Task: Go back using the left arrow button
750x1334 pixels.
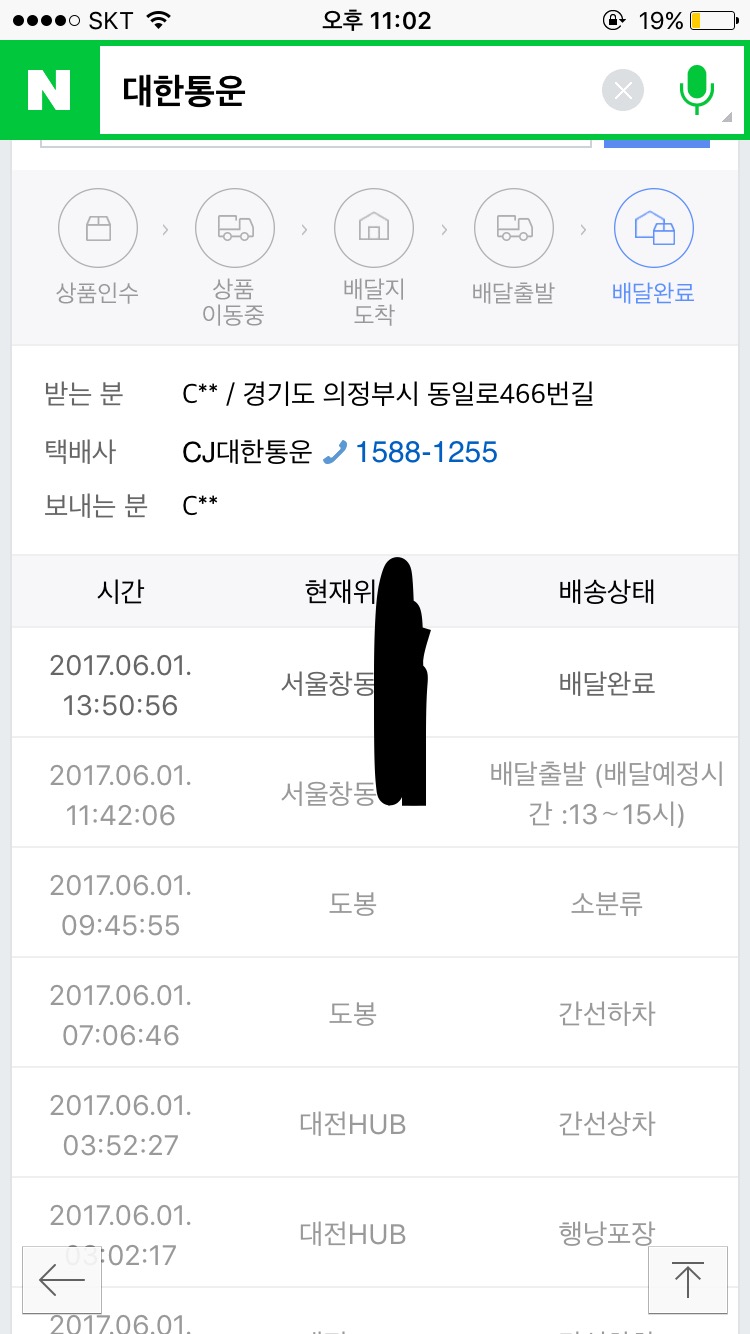Action: pyautogui.click(x=62, y=1280)
